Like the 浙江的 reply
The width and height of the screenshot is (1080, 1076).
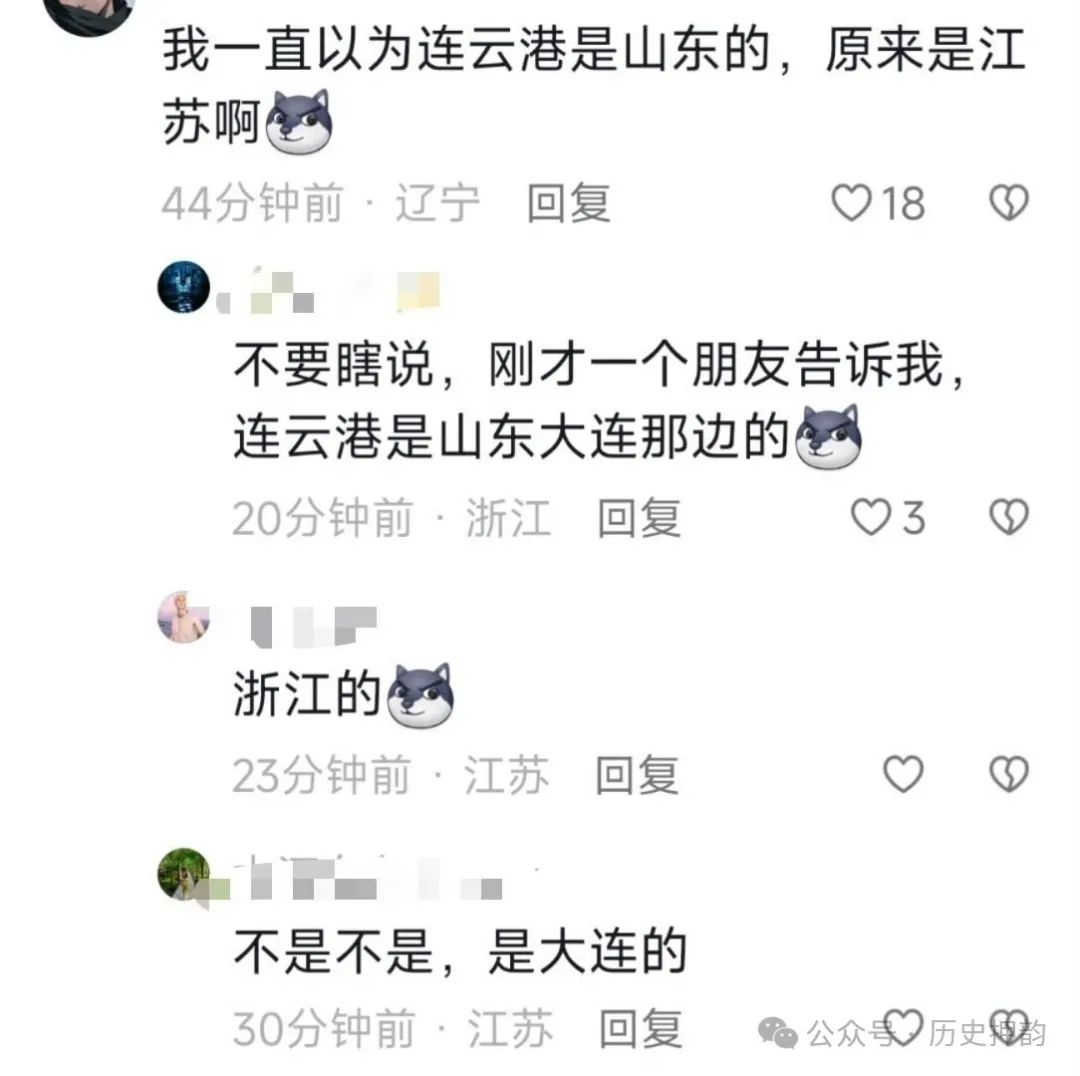tap(903, 775)
